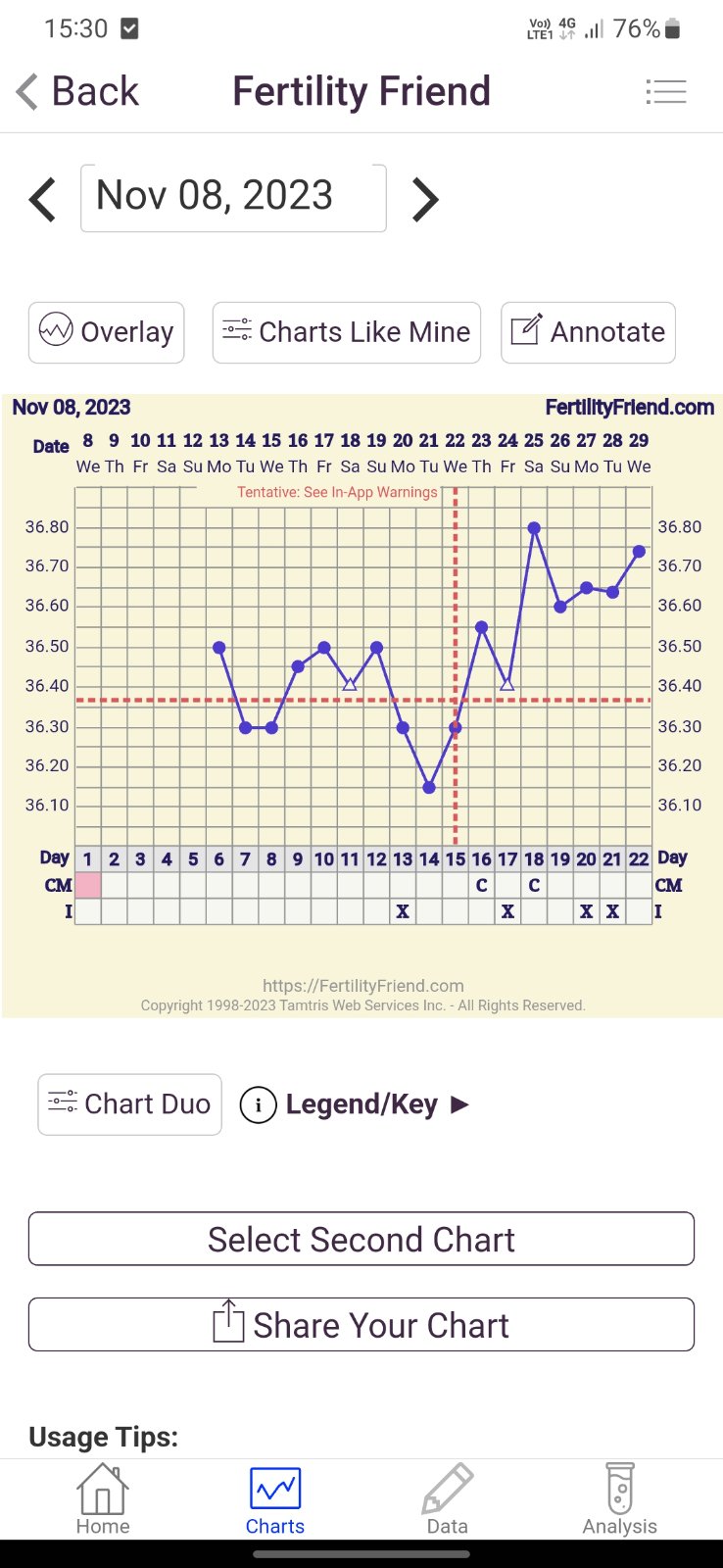
Task: Expand the Legend/Key section
Action: (356, 1104)
